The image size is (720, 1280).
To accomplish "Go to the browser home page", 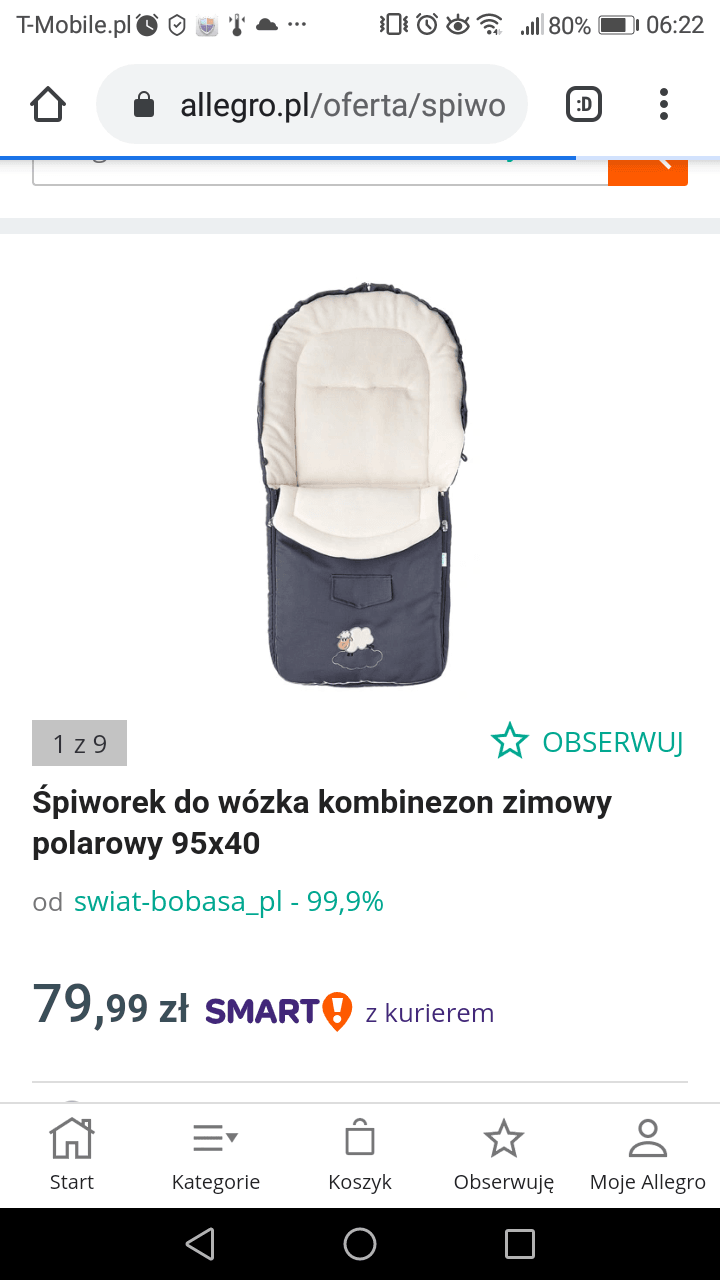I will click(48, 104).
